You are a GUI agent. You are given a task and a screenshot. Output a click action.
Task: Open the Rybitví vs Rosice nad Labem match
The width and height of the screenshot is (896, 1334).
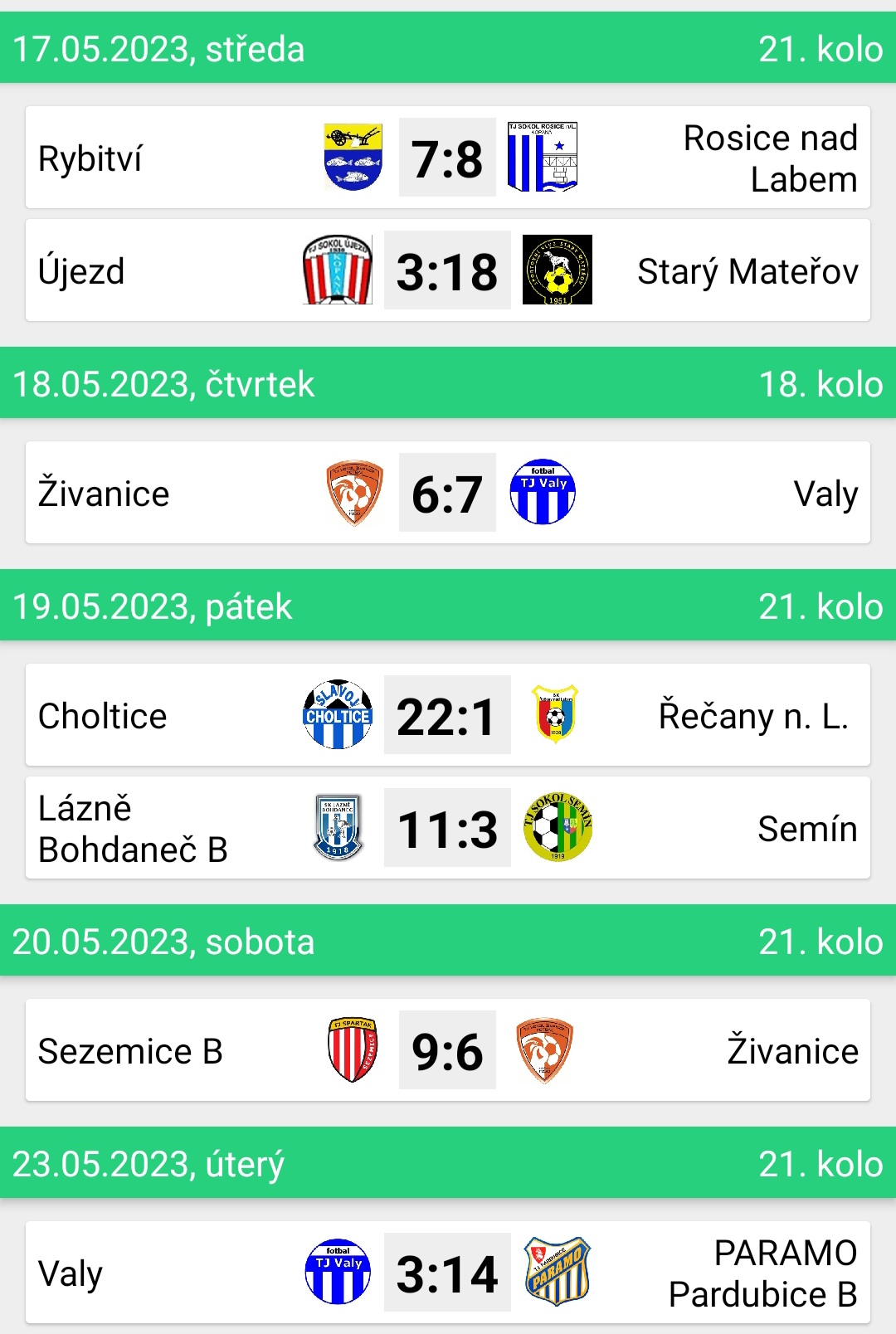[447, 158]
